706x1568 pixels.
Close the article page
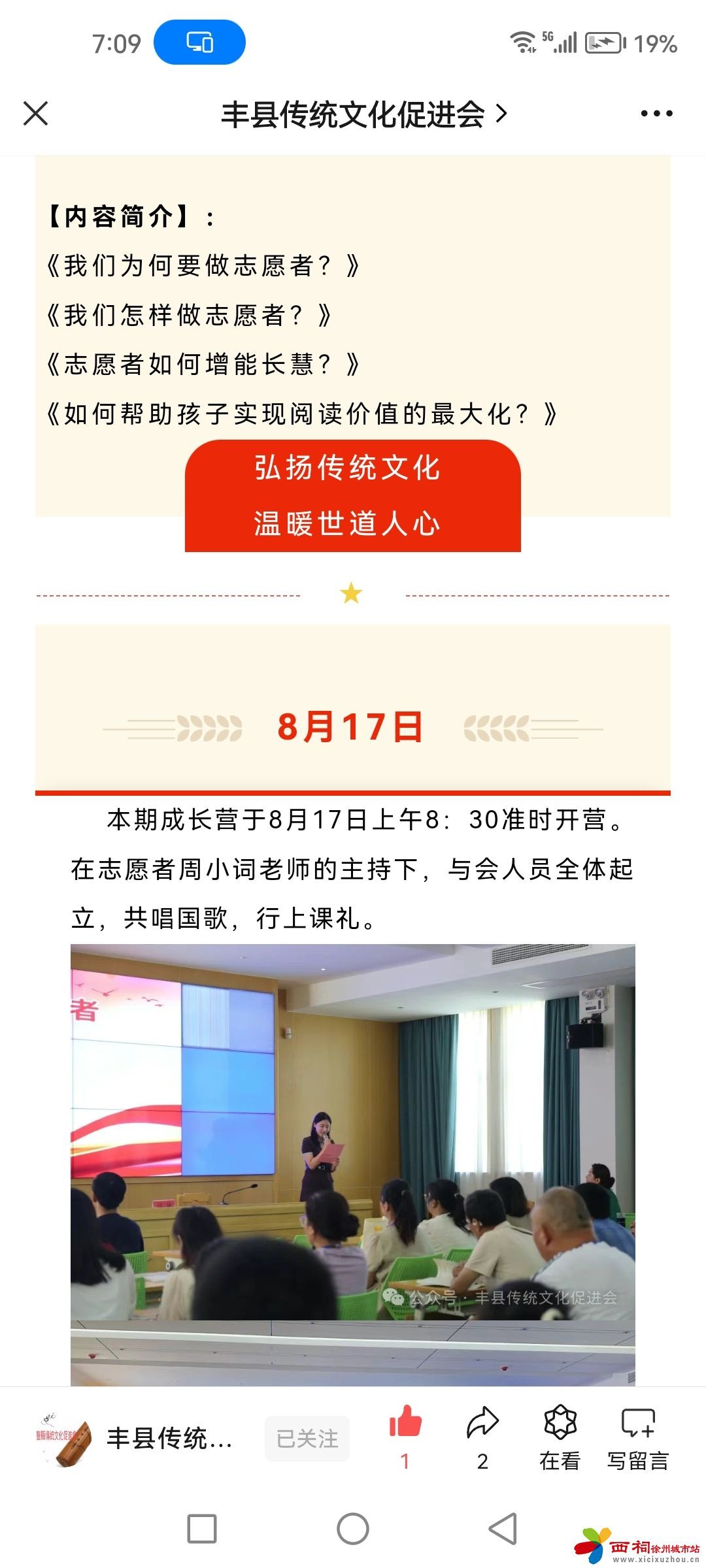pyautogui.click(x=36, y=114)
